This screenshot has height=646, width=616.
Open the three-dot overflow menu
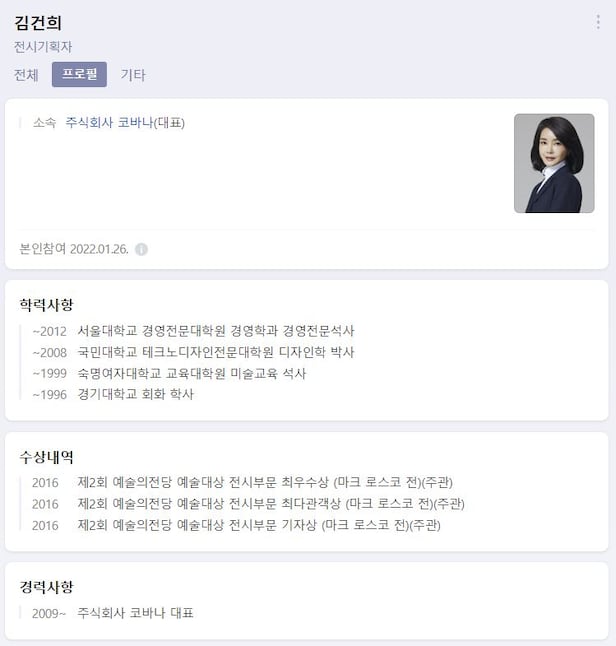click(x=598, y=22)
